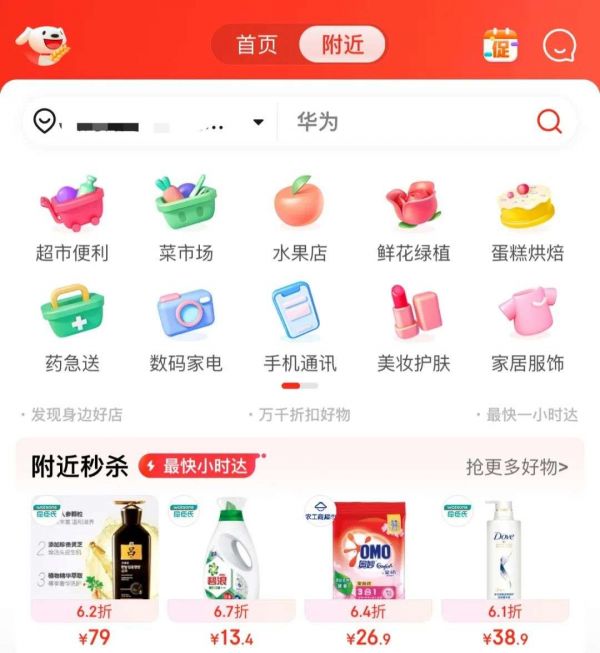Browse the 菜市场 category
The width and height of the screenshot is (600, 653).
(x=186, y=218)
